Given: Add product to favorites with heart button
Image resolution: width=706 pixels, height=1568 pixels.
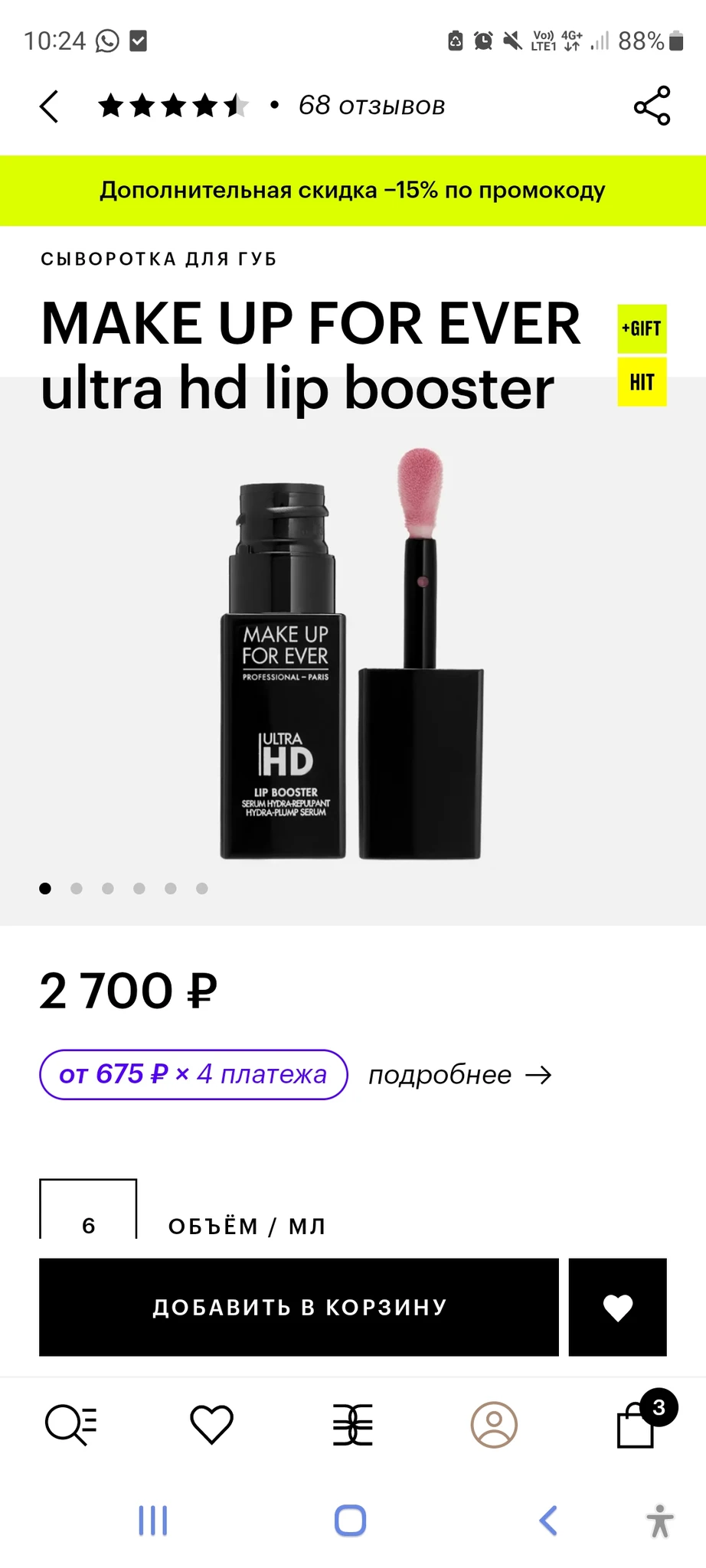Looking at the screenshot, I should click(617, 1307).
